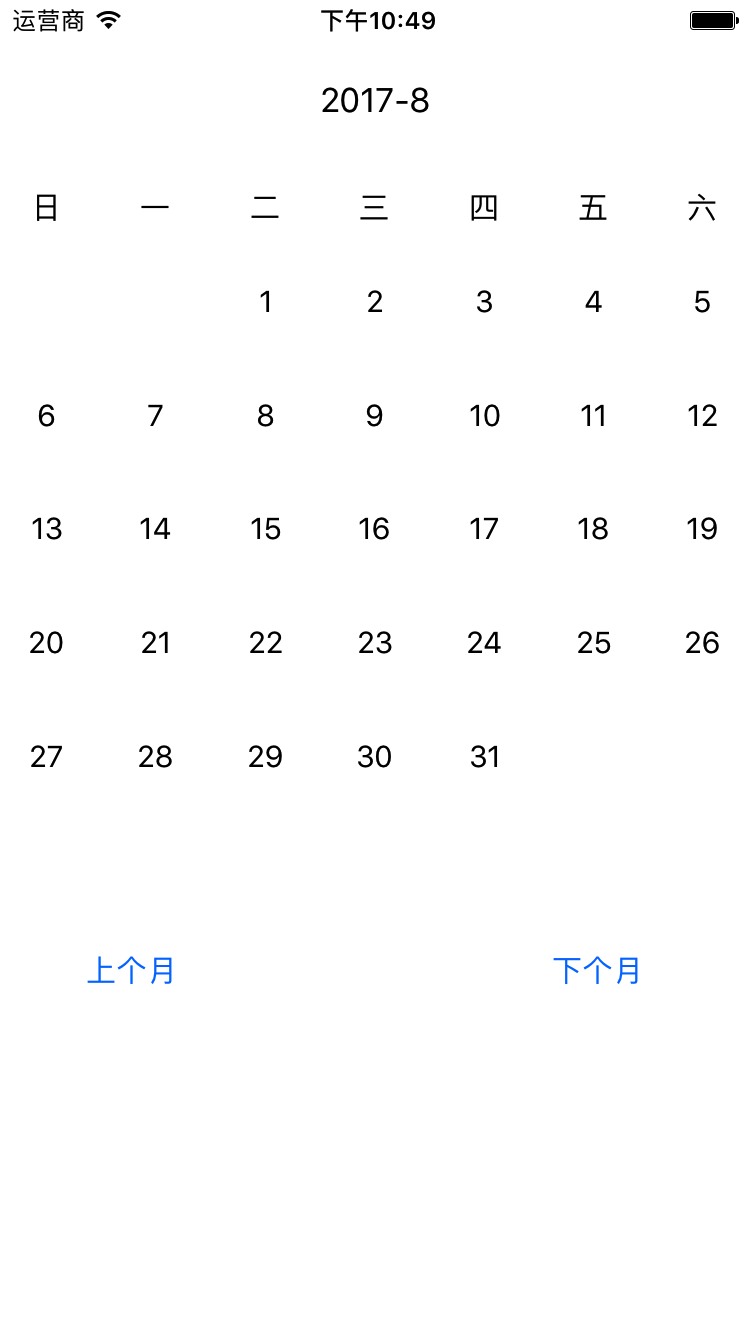Select day 17 in the calendar
The height and width of the screenshot is (1334, 750).
point(484,529)
